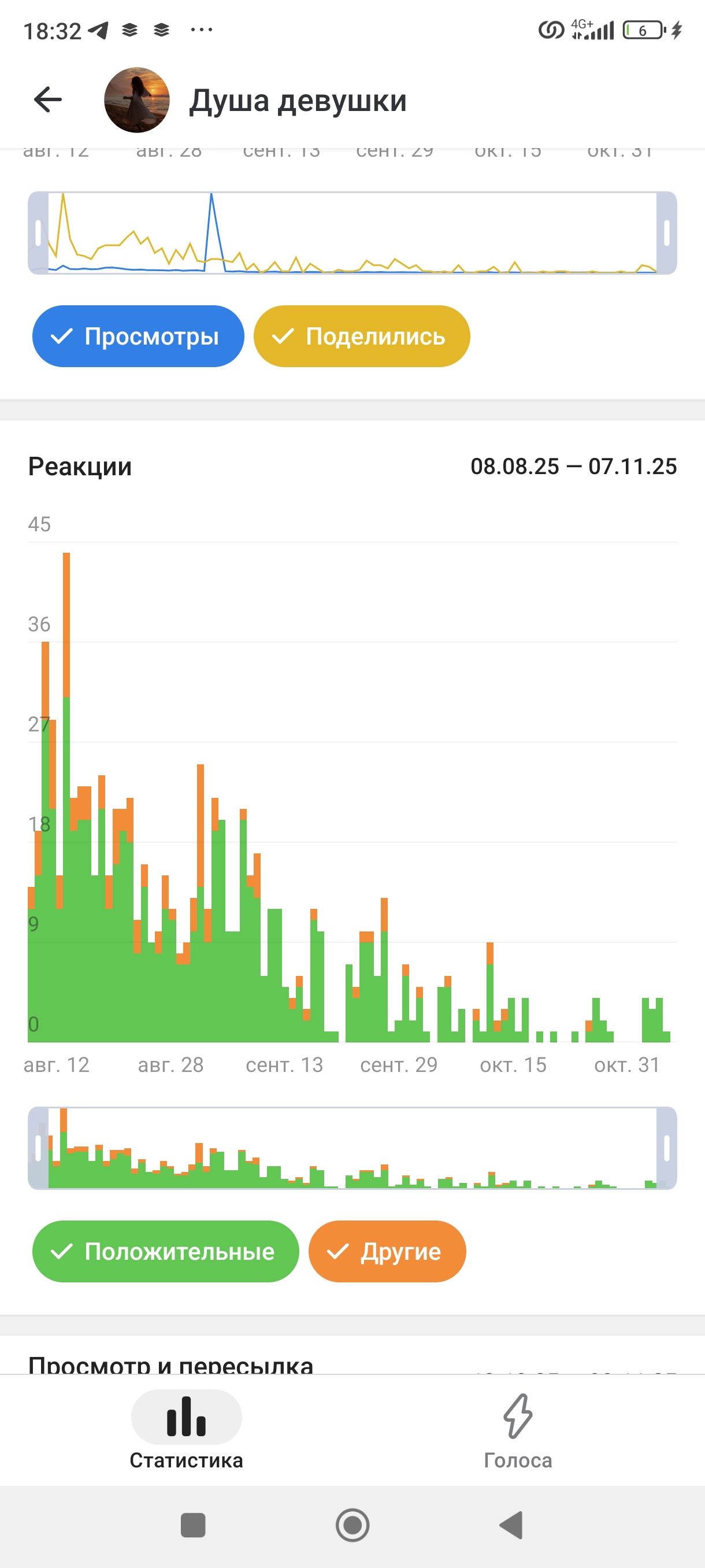The width and height of the screenshot is (705, 1568).
Task: Tap the system home button
Action: pos(352,1525)
